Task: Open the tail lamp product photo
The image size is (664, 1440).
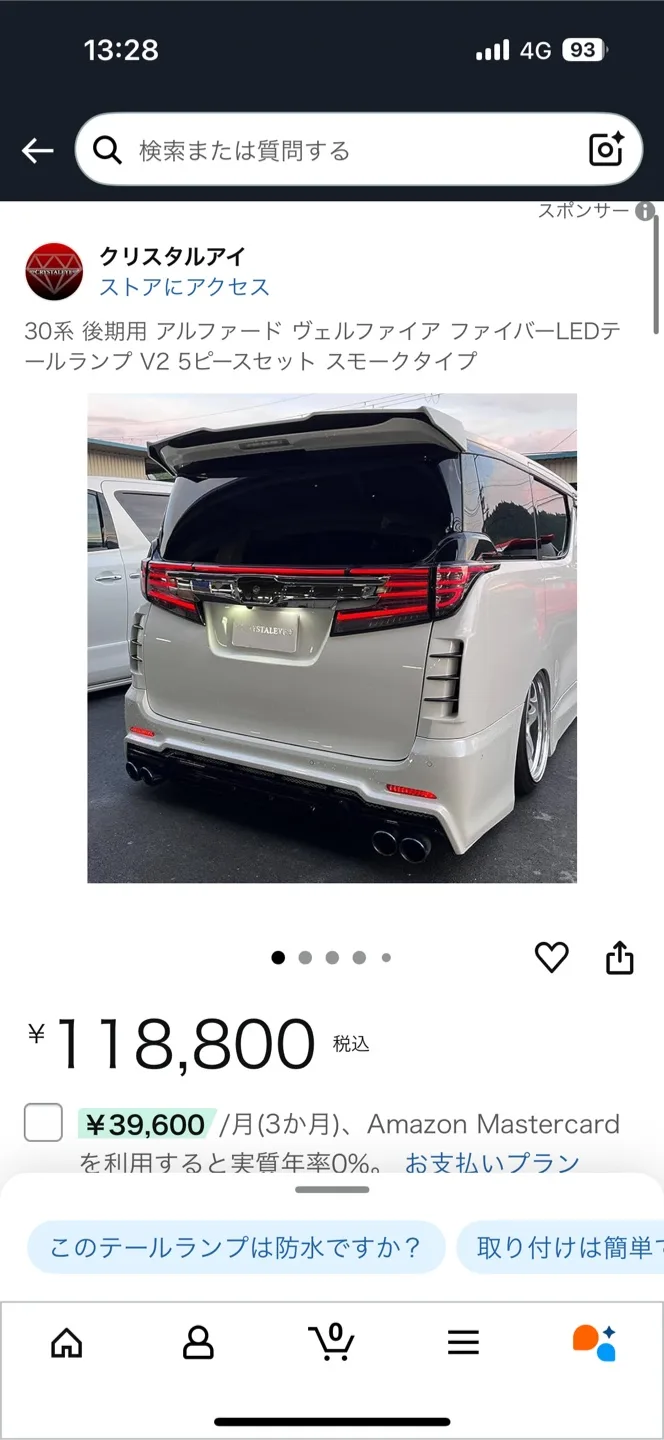Action: click(x=332, y=638)
